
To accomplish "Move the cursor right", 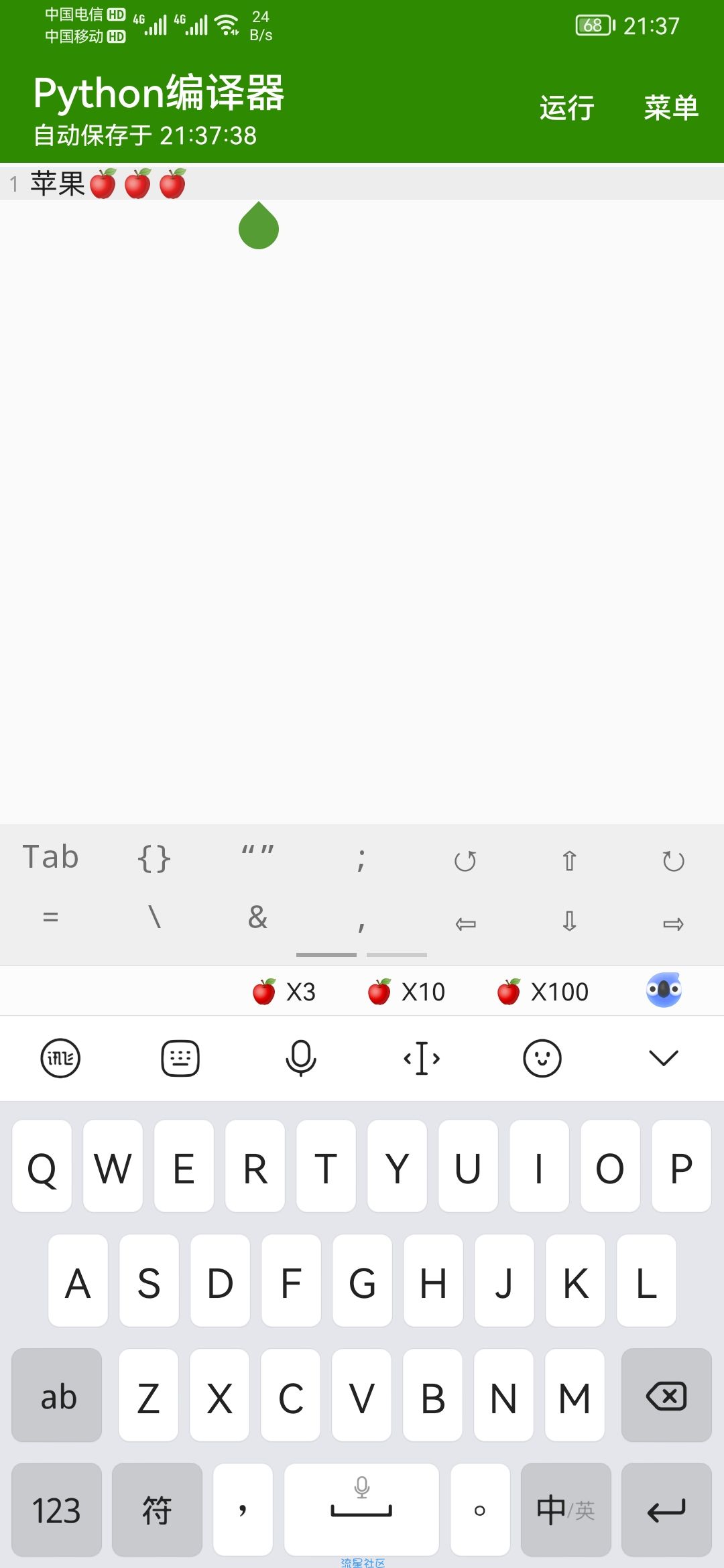I will pyautogui.click(x=673, y=924).
